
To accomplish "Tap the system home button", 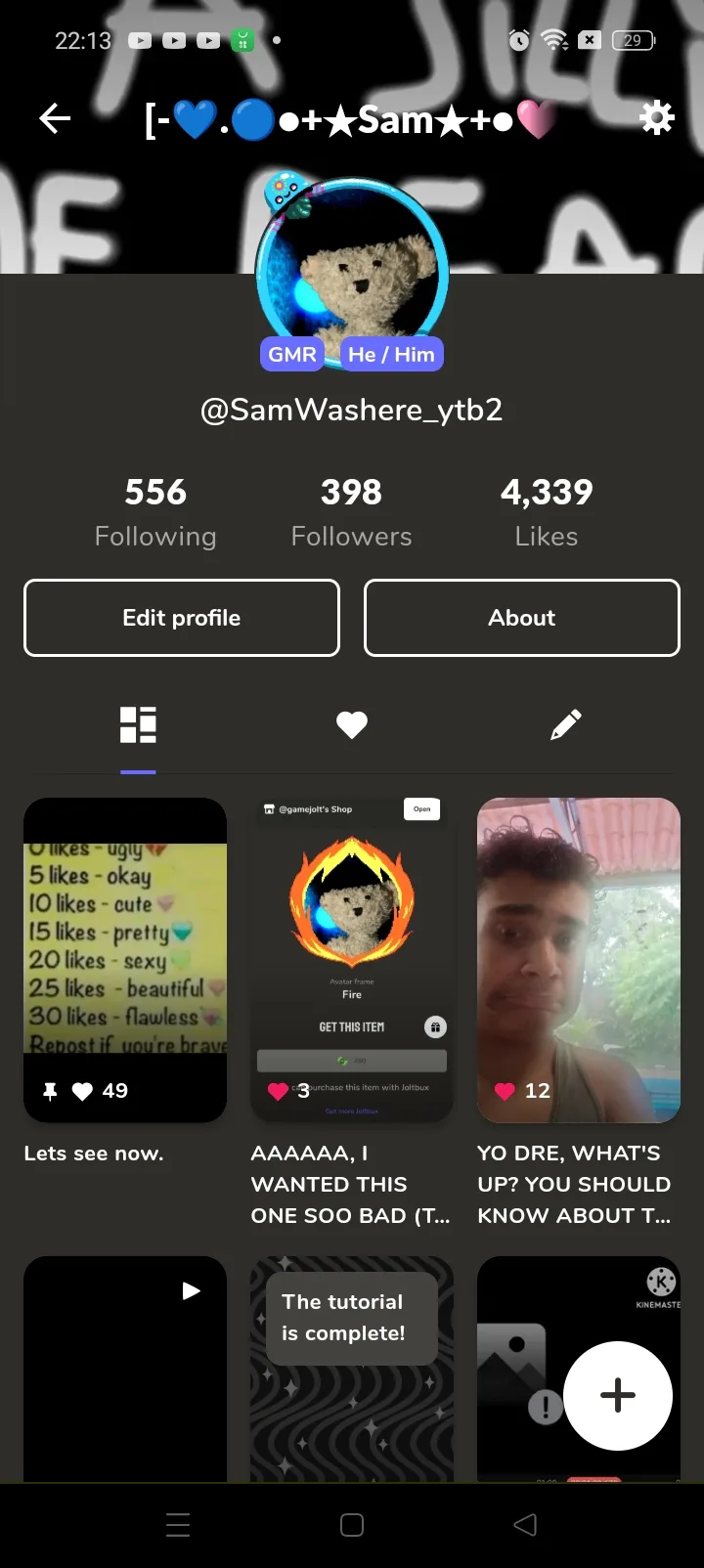I will pos(352,1525).
